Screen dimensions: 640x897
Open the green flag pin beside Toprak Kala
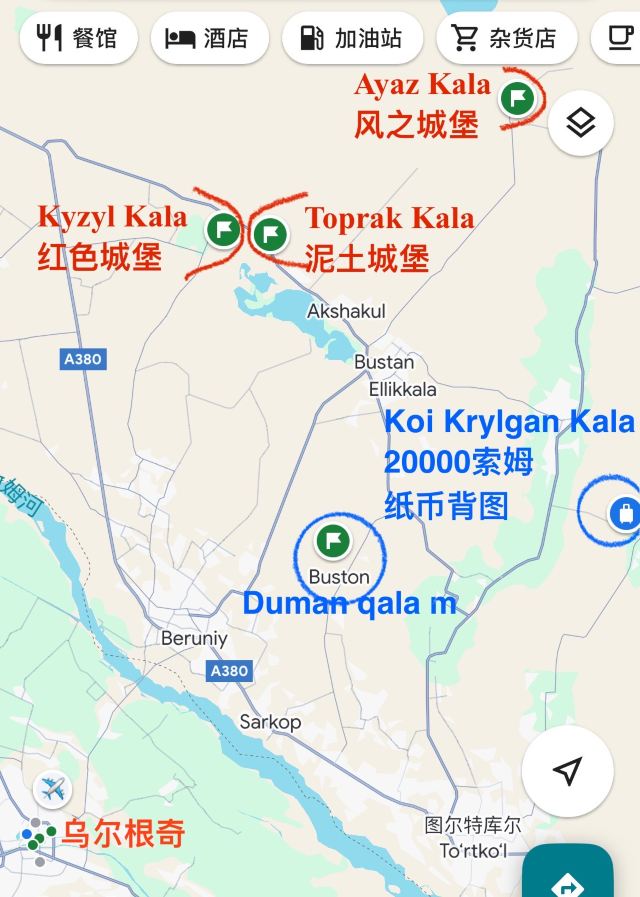tap(269, 235)
